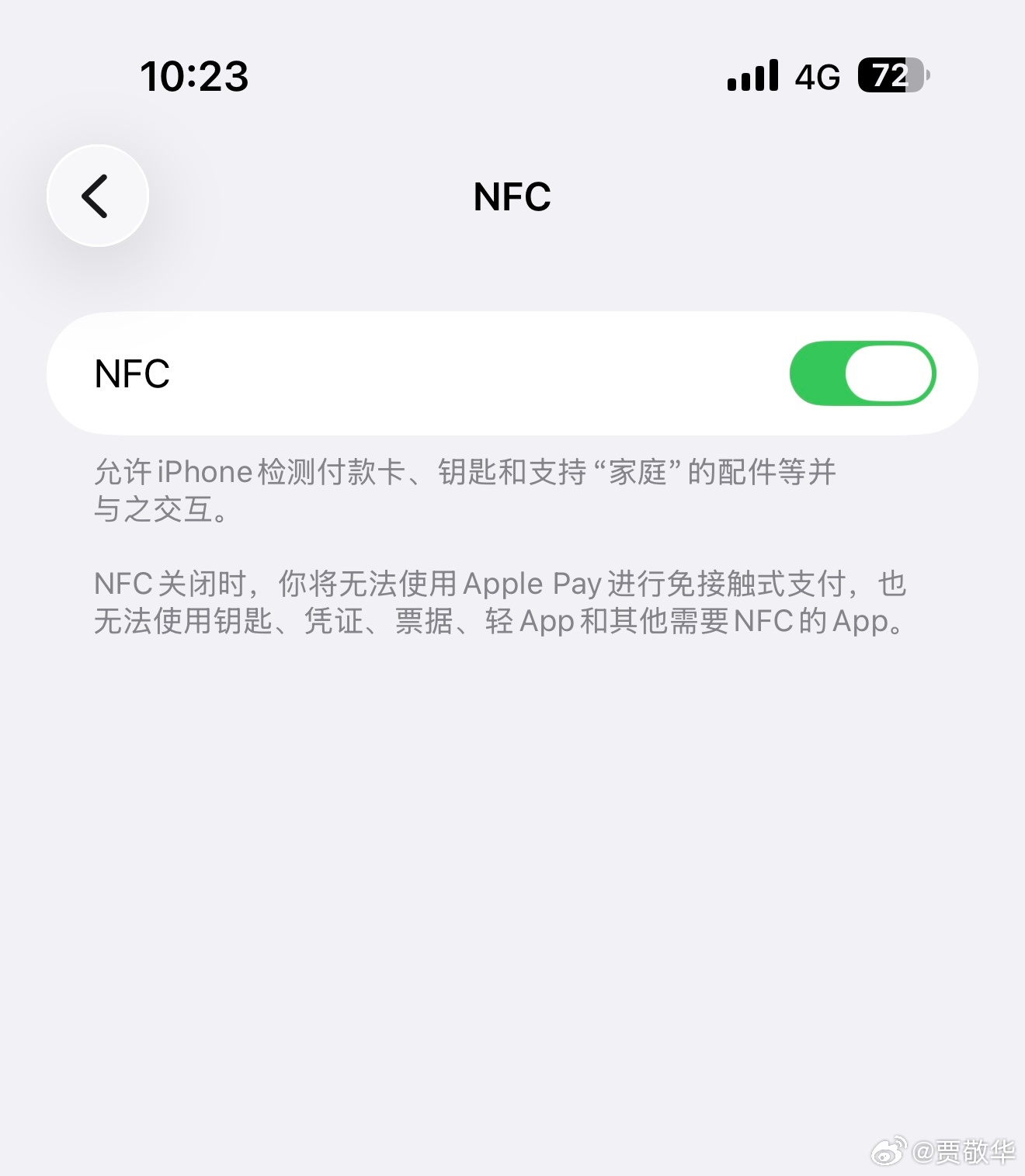Slide the NFC switch to off position
1025x1176 pixels.
tap(862, 373)
